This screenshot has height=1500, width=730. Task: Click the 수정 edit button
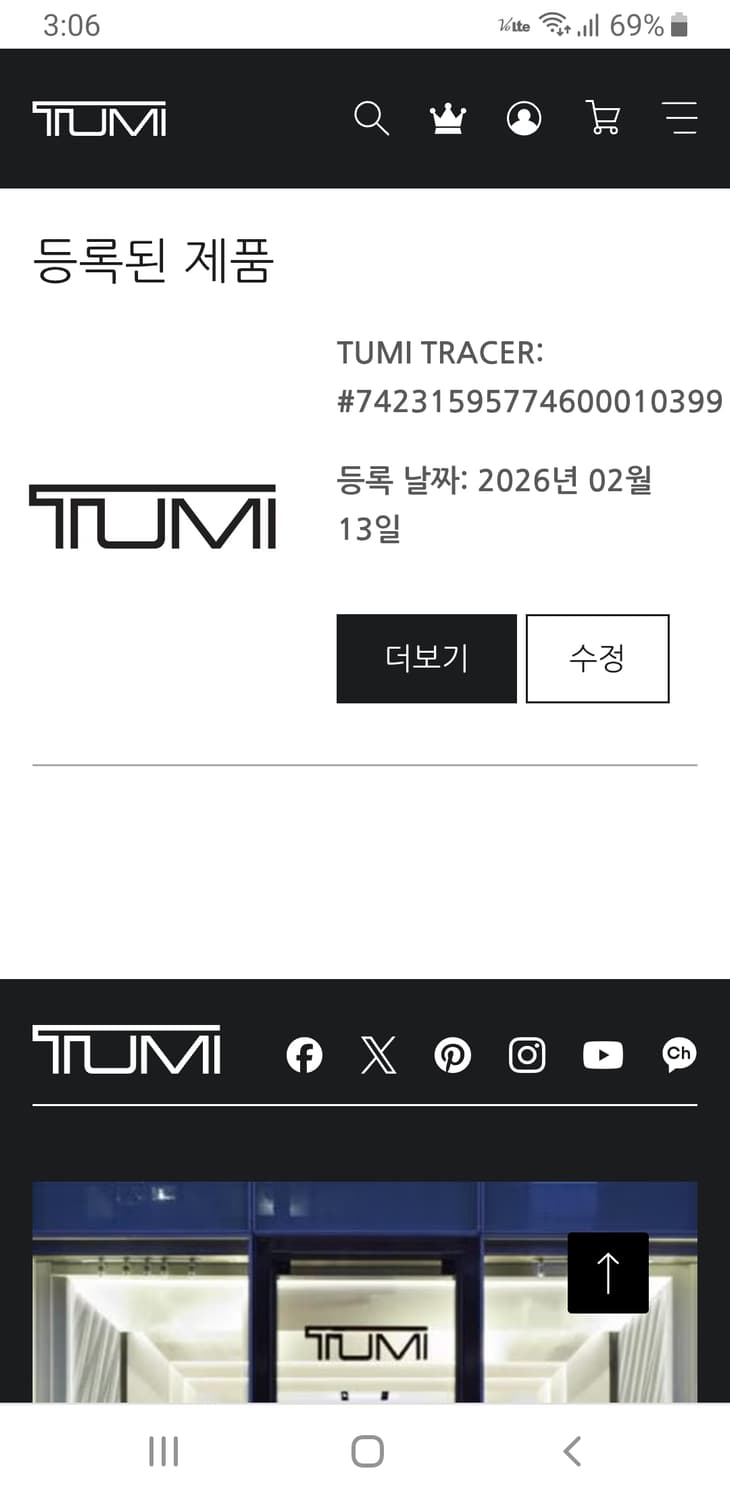[597, 658]
